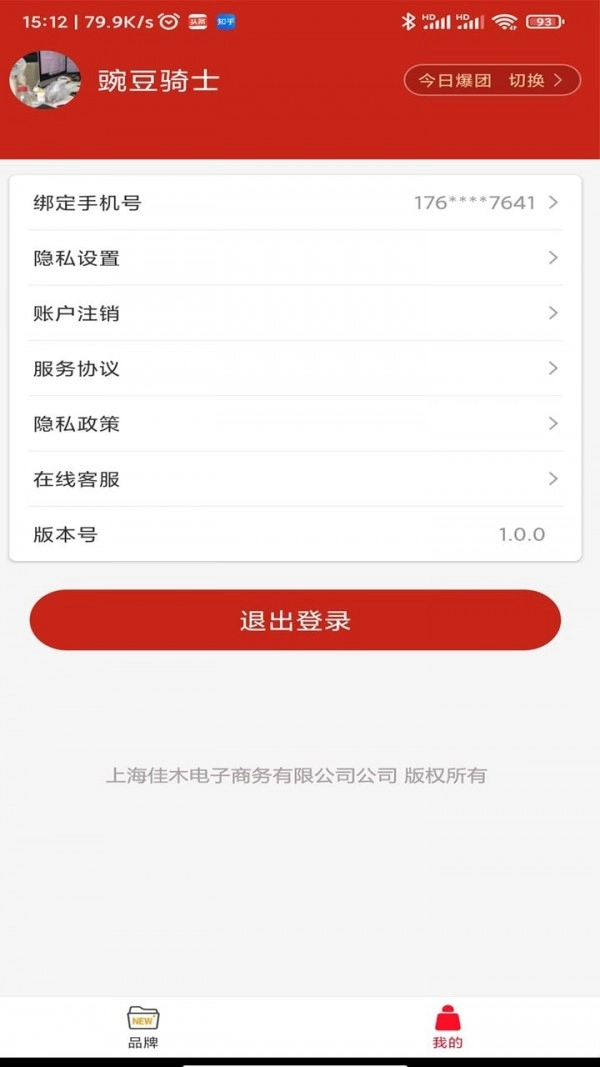Image resolution: width=600 pixels, height=1067 pixels.
Task: Tap the 退出登录 button
Action: [295, 620]
